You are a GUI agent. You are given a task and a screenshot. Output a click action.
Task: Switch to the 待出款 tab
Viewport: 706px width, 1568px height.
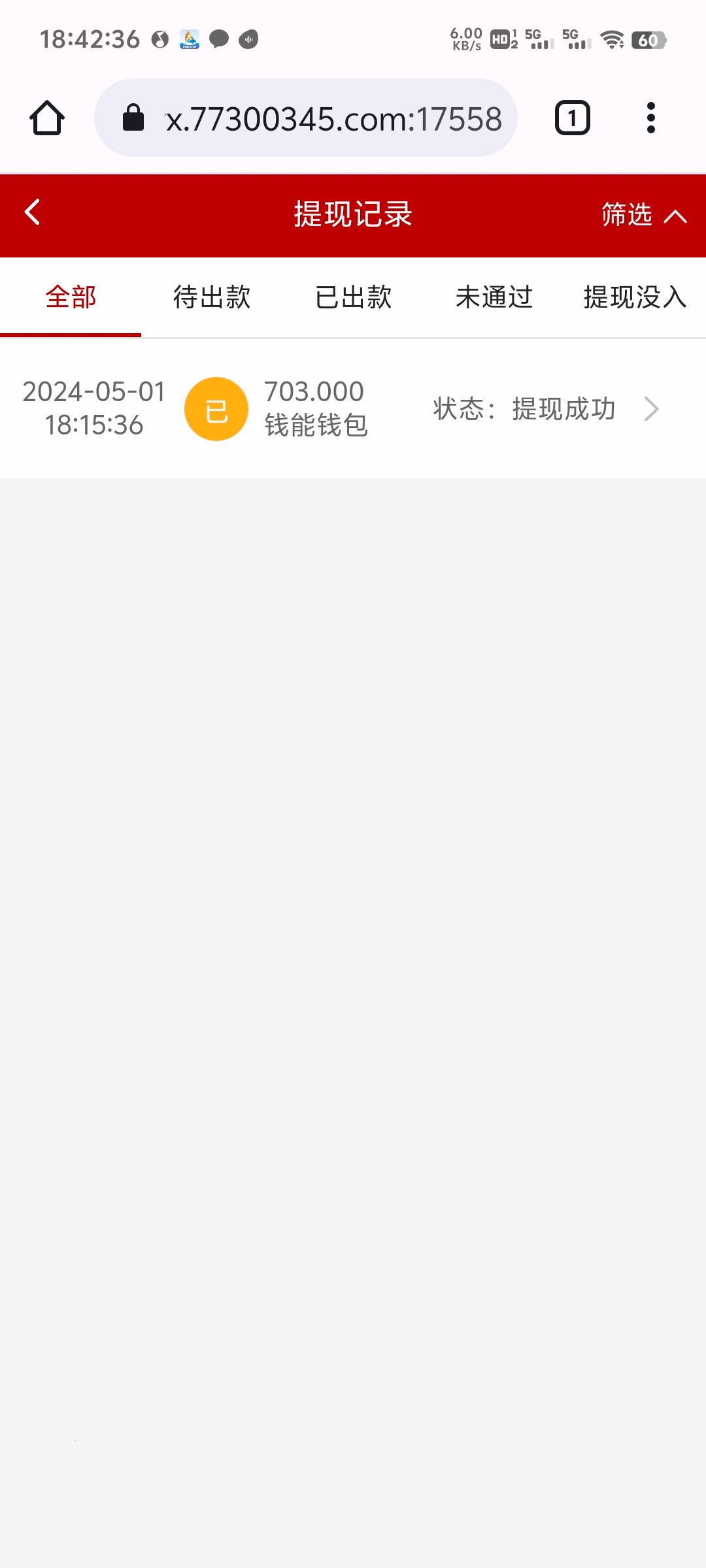pyautogui.click(x=212, y=297)
